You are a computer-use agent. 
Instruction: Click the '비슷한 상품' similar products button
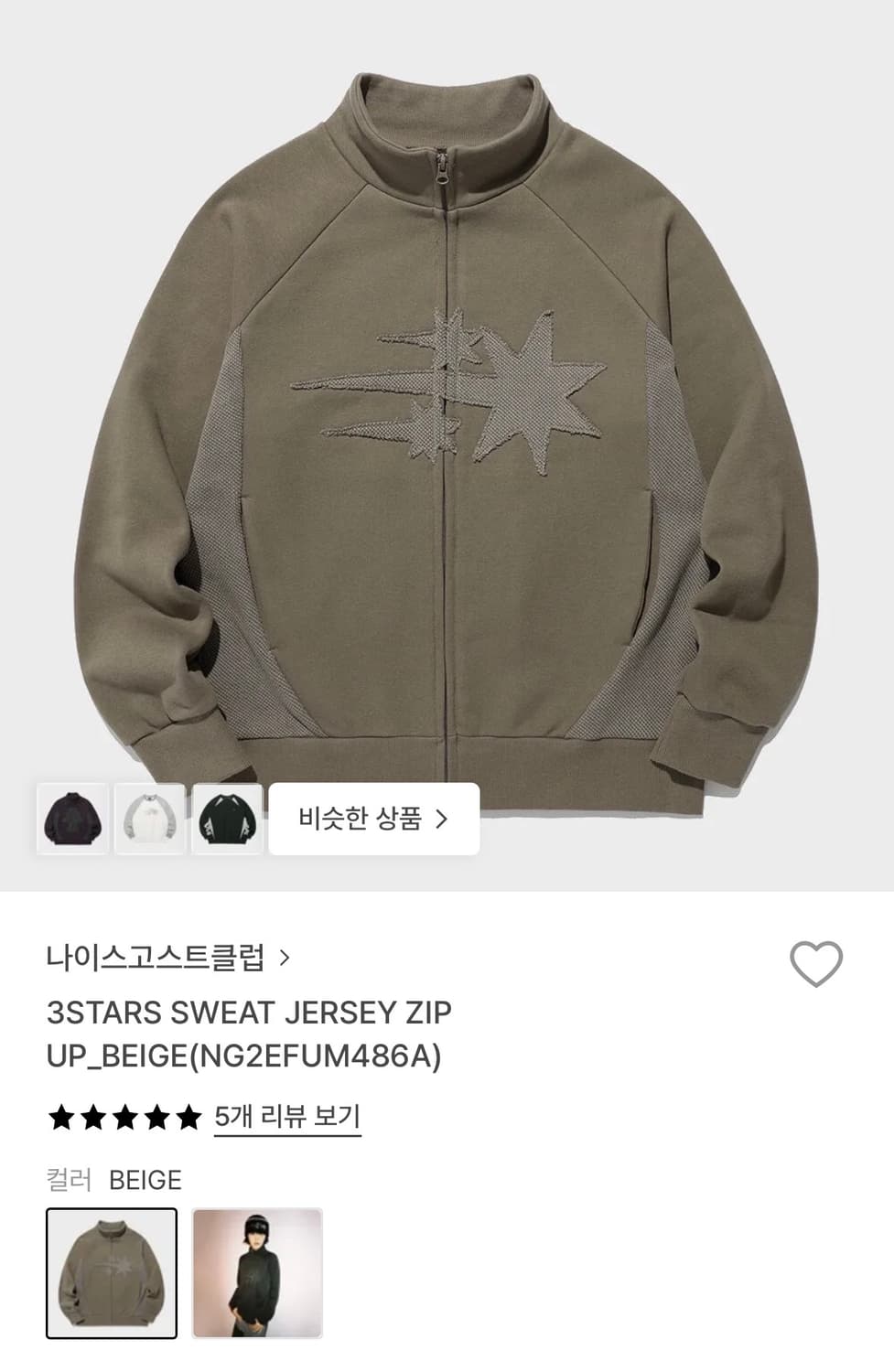[375, 819]
